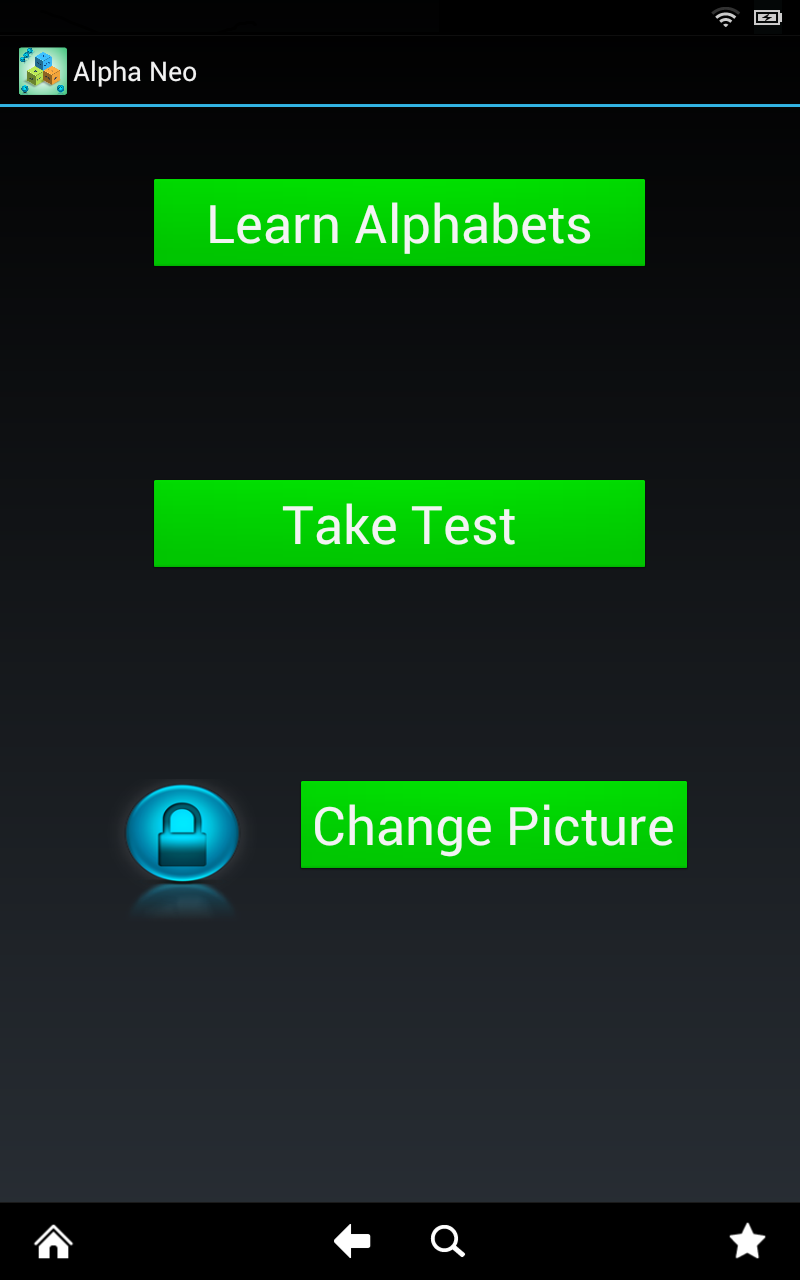This screenshot has height=1280, width=800.
Task: Mark as favorite with the star
Action: pos(746,1241)
